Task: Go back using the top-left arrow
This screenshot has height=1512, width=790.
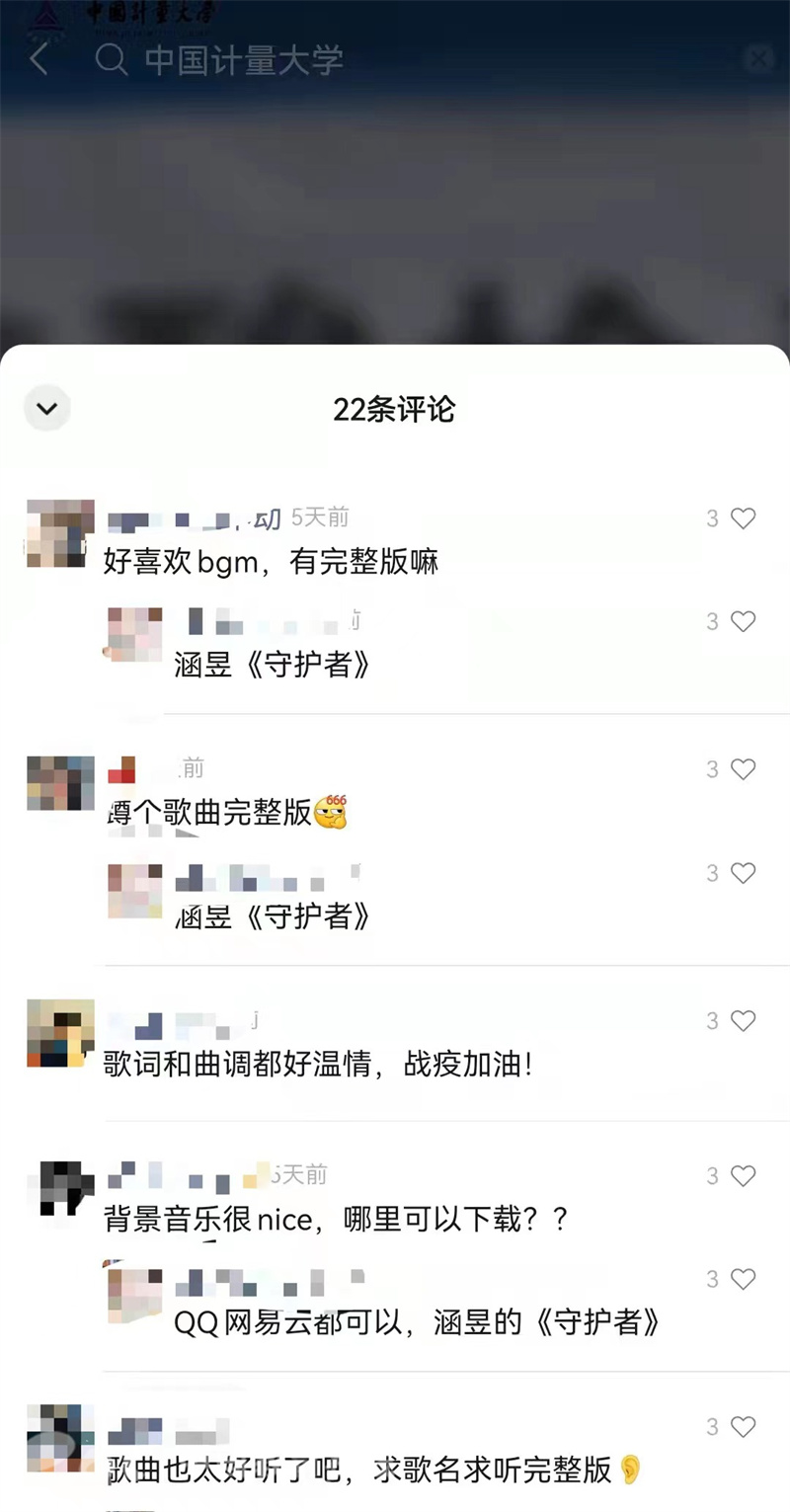Action: point(39,59)
